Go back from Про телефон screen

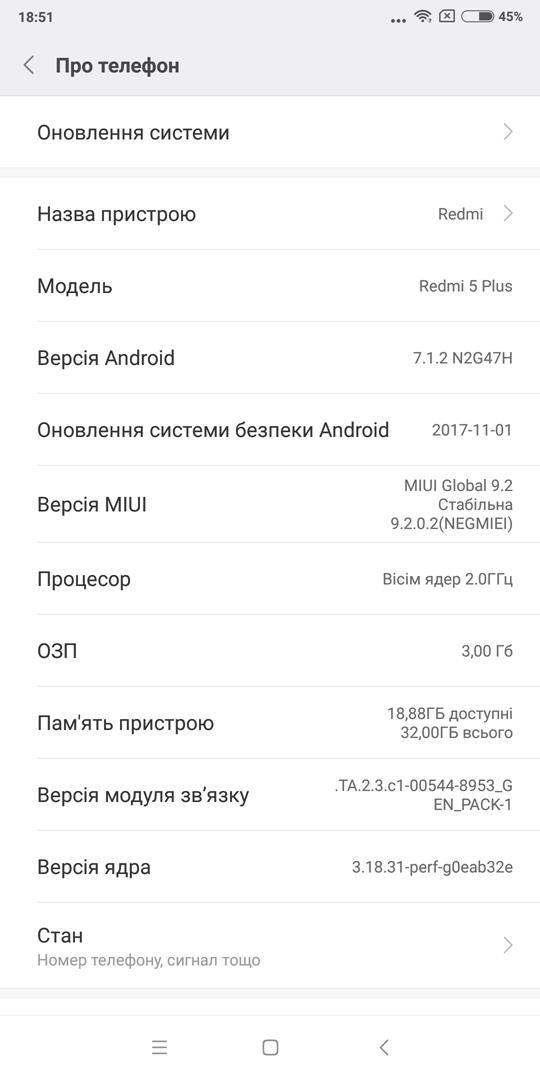(29, 65)
